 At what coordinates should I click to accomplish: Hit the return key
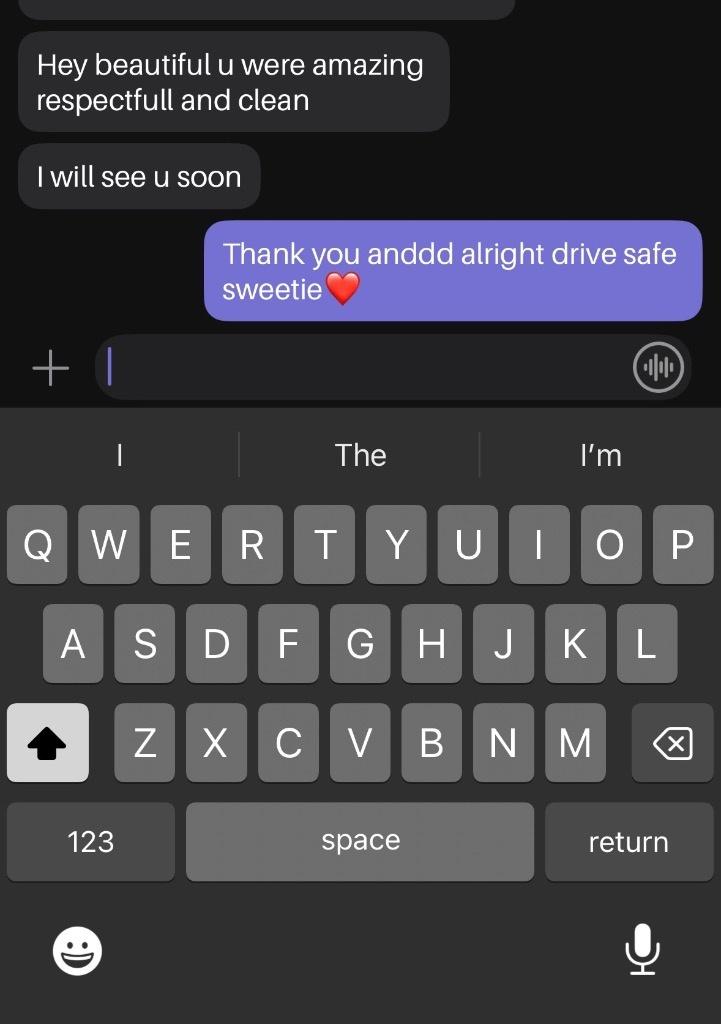[x=628, y=841]
